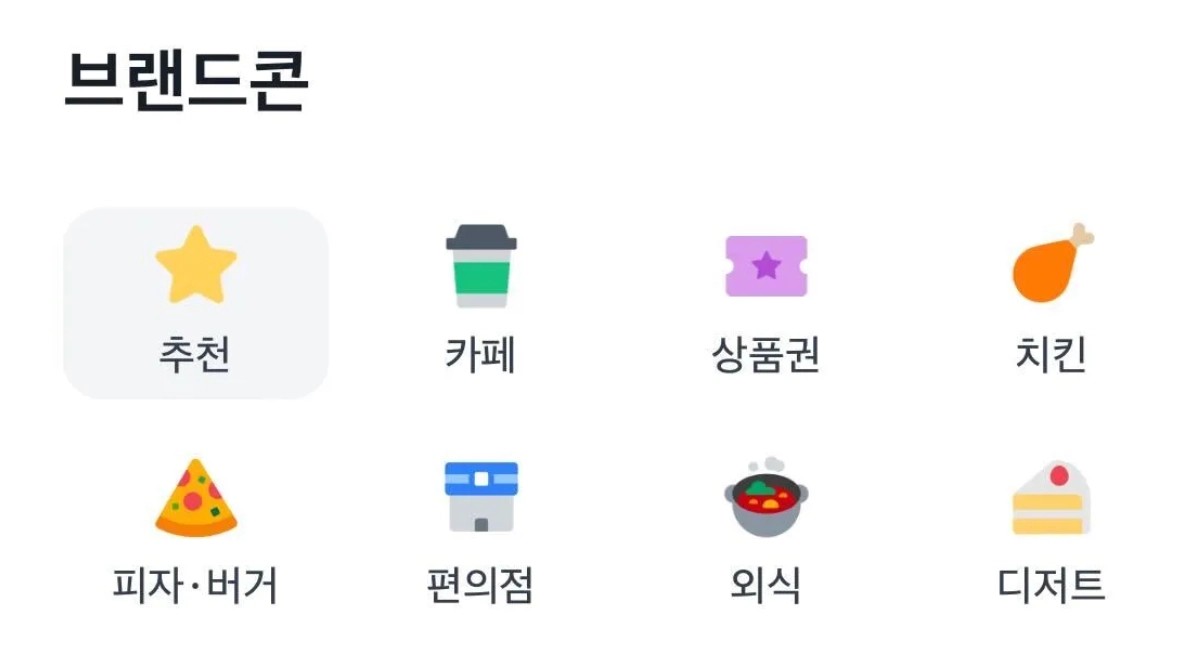Image resolution: width=1186 pixels, height=662 pixels.
Task: Switch to the 상품권 category
Action: pos(766,303)
